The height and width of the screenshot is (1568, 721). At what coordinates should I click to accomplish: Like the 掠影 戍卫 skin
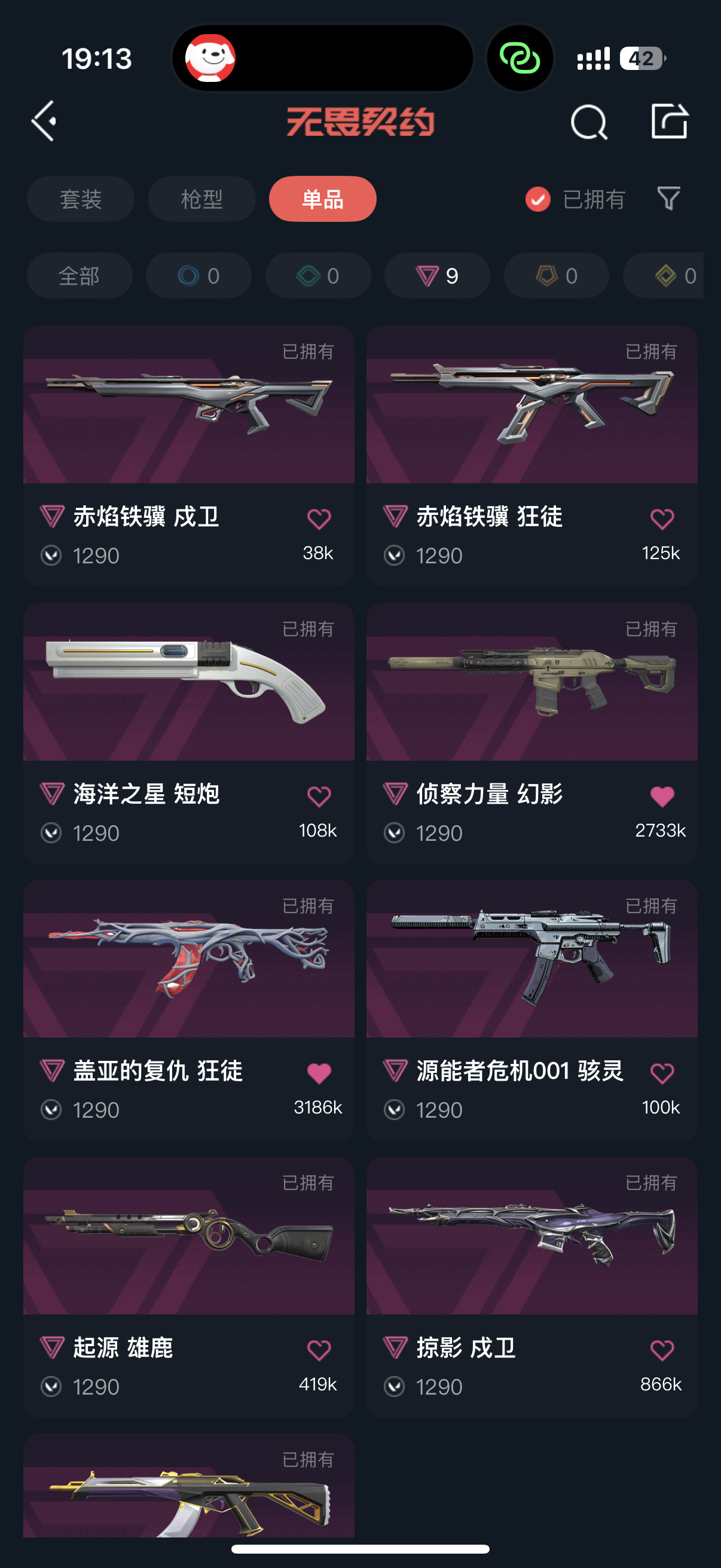click(662, 1350)
